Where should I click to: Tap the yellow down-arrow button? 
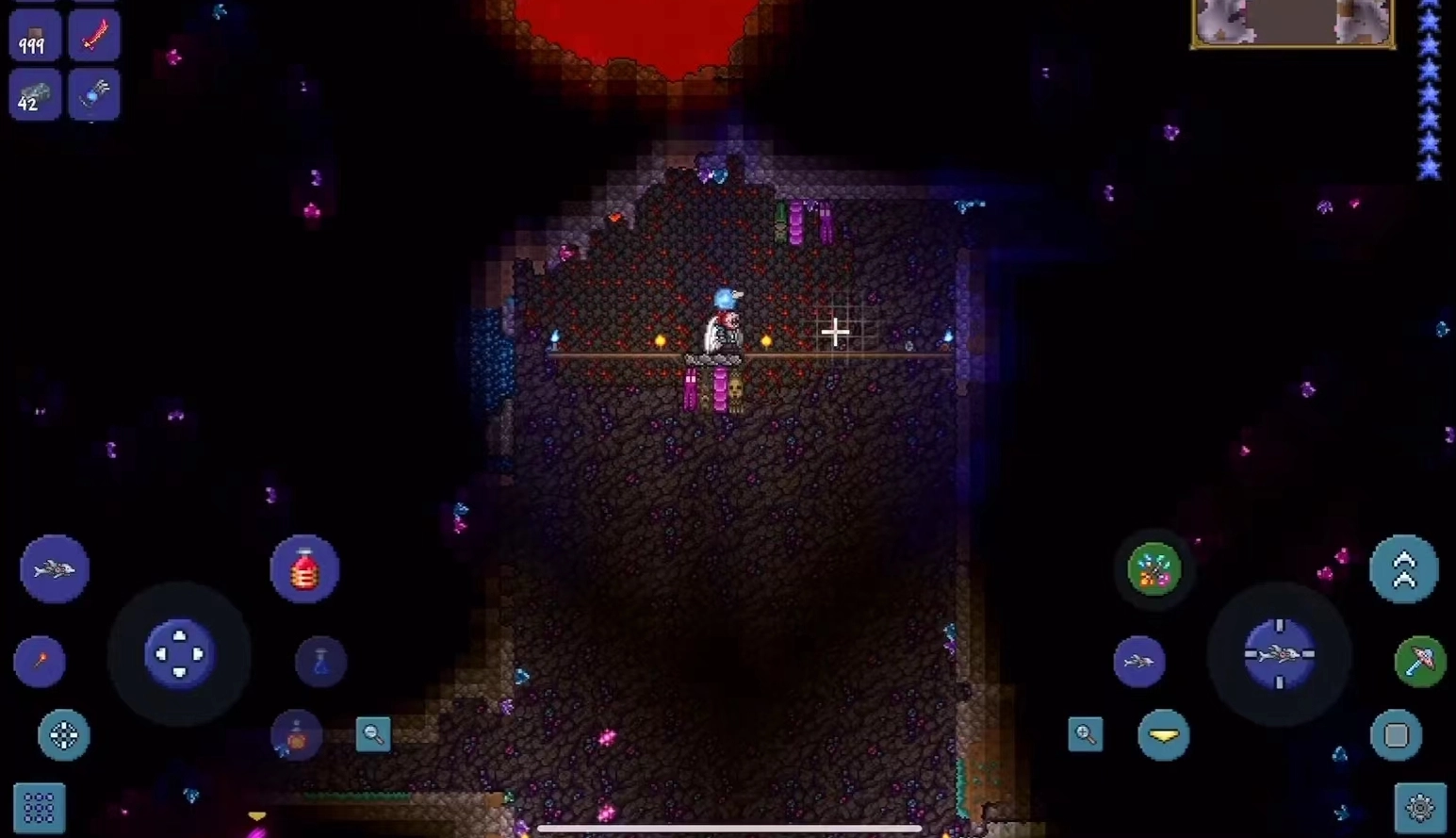point(1164,734)
